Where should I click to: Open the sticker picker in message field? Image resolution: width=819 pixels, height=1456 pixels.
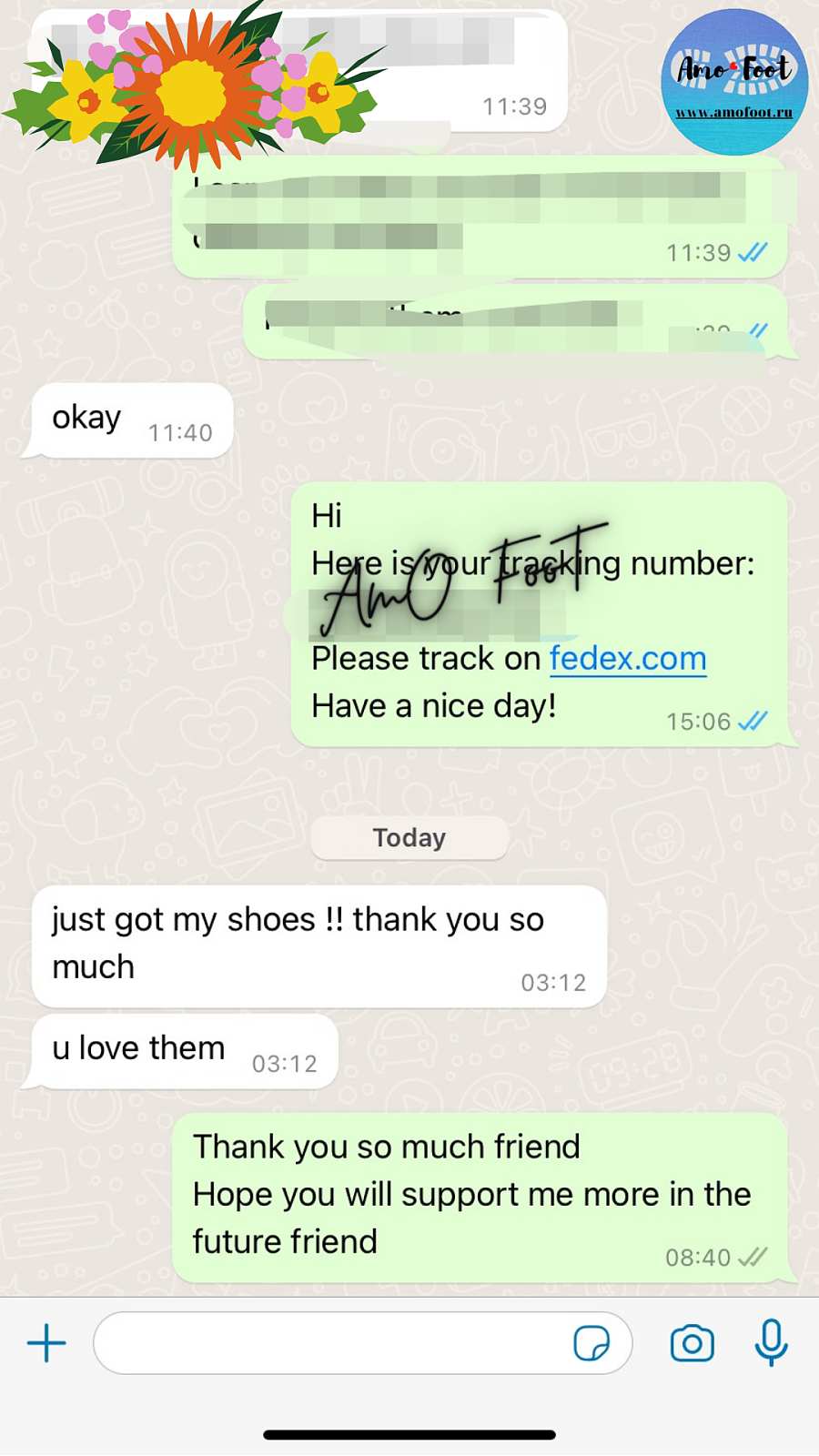tap(591, 1343)
